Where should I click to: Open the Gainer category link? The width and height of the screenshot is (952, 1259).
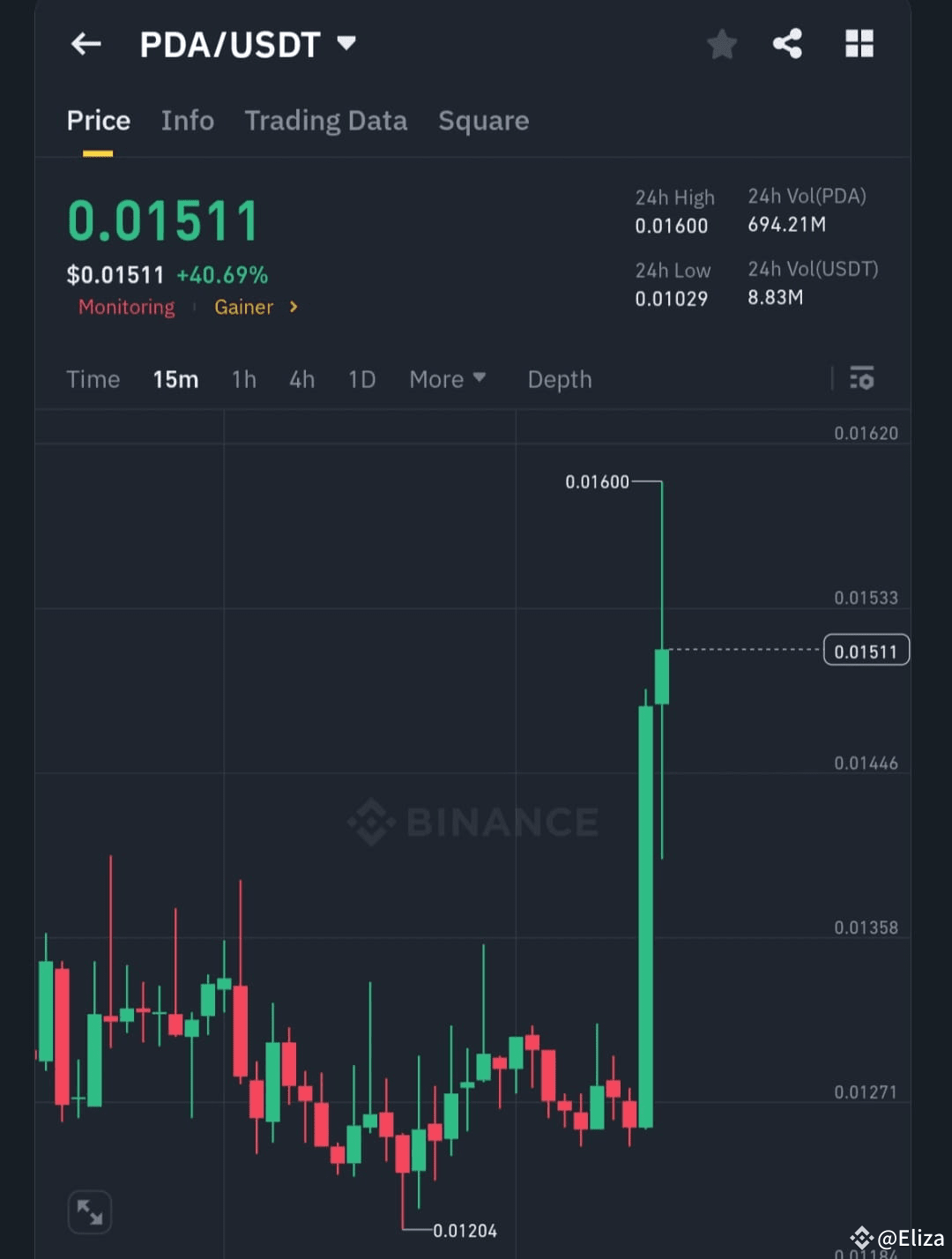pyautogui.click(x=244, y=307)
